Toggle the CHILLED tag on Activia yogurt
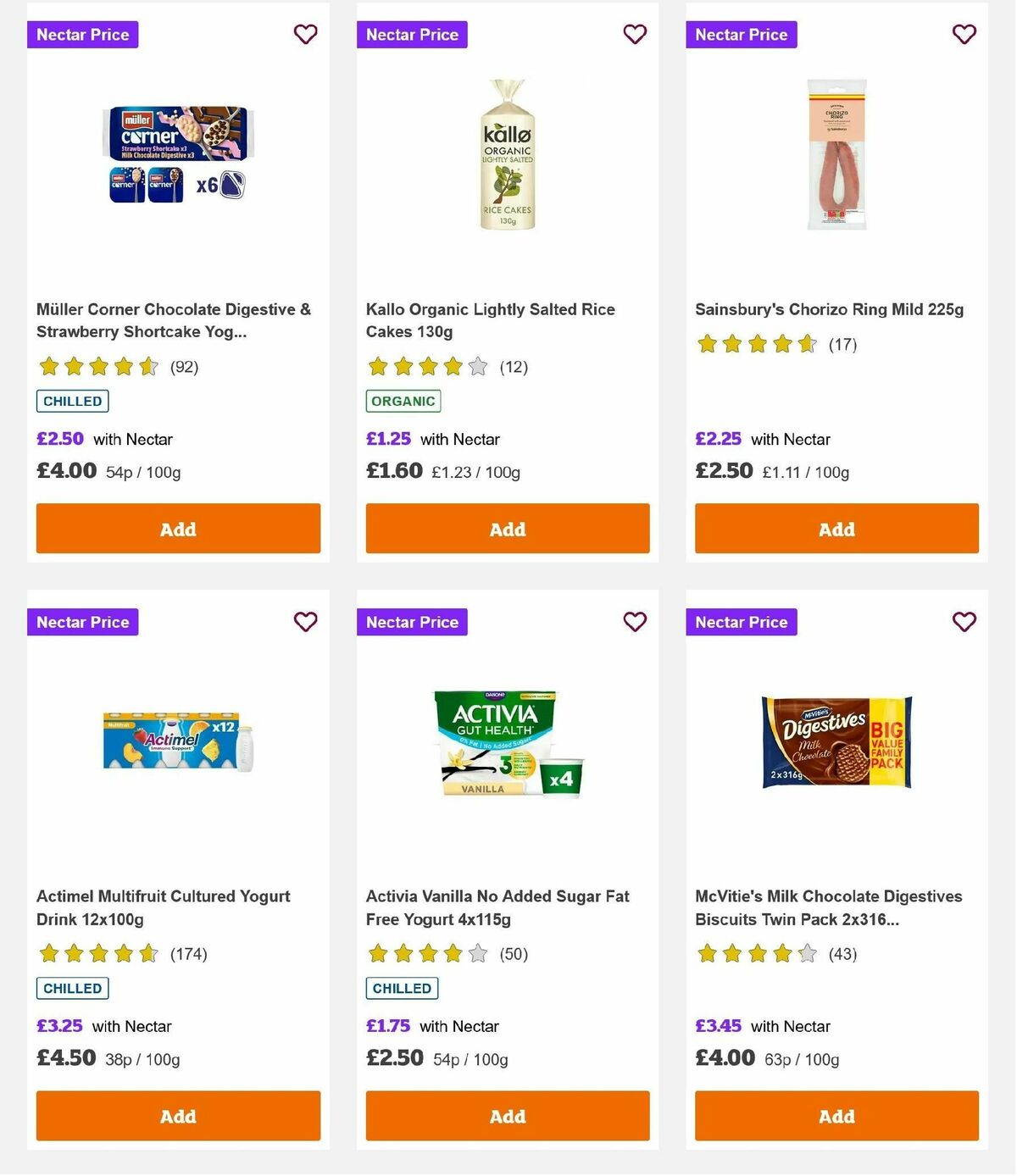Image resolution: width=1017 pixels, height=1176 pixels. (401, 988)
